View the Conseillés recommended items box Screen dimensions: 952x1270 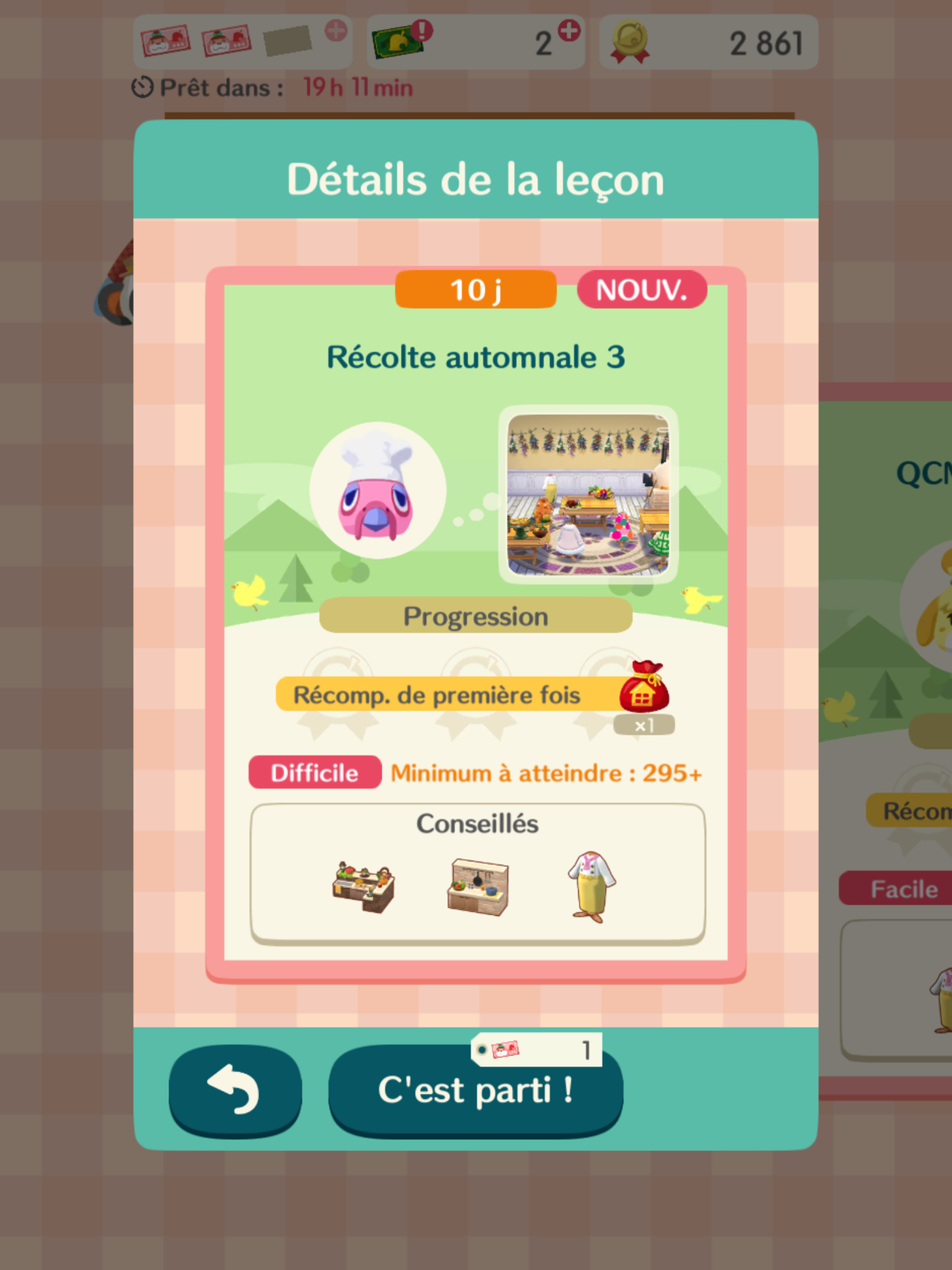(x=478, y=873)
